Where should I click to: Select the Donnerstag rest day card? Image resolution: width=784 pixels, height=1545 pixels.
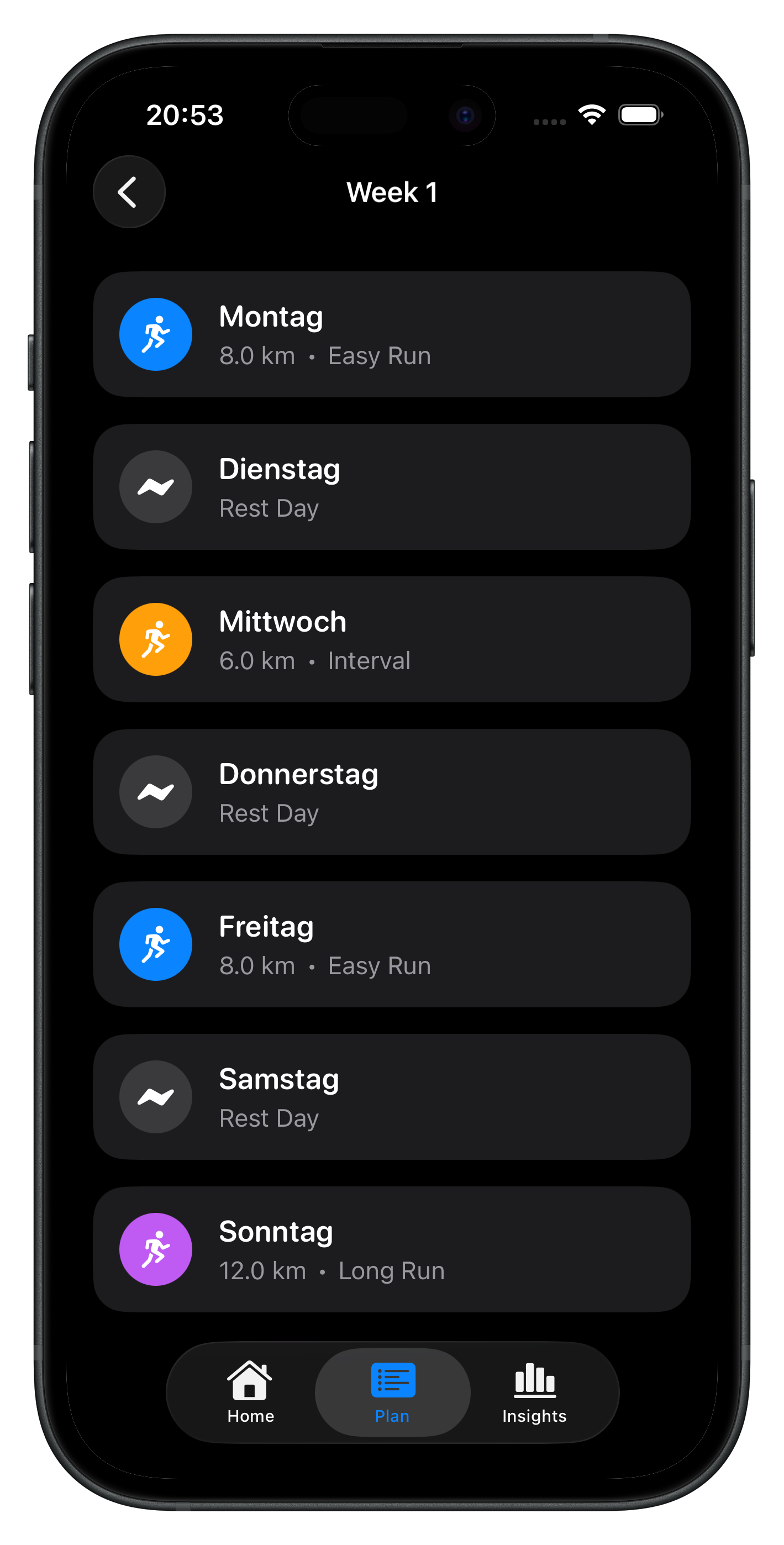pos(391,792)
